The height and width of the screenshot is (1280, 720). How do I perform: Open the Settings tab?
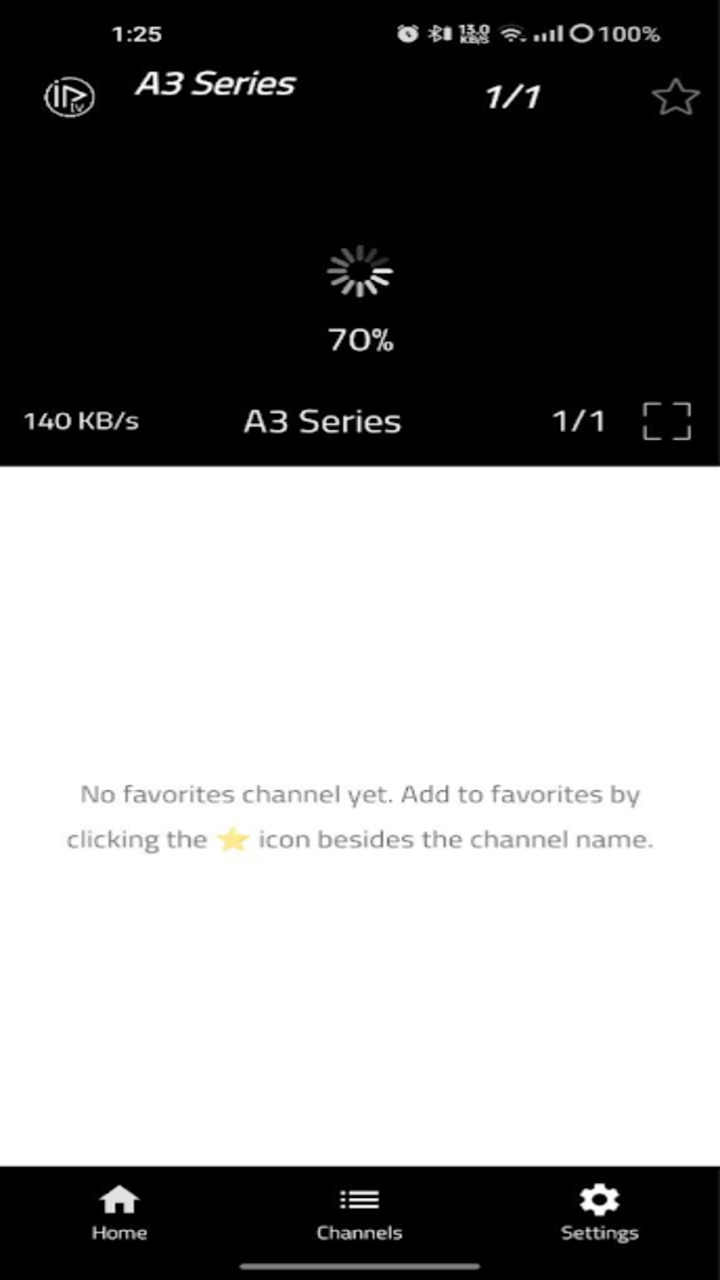(x=599, y=1213)
